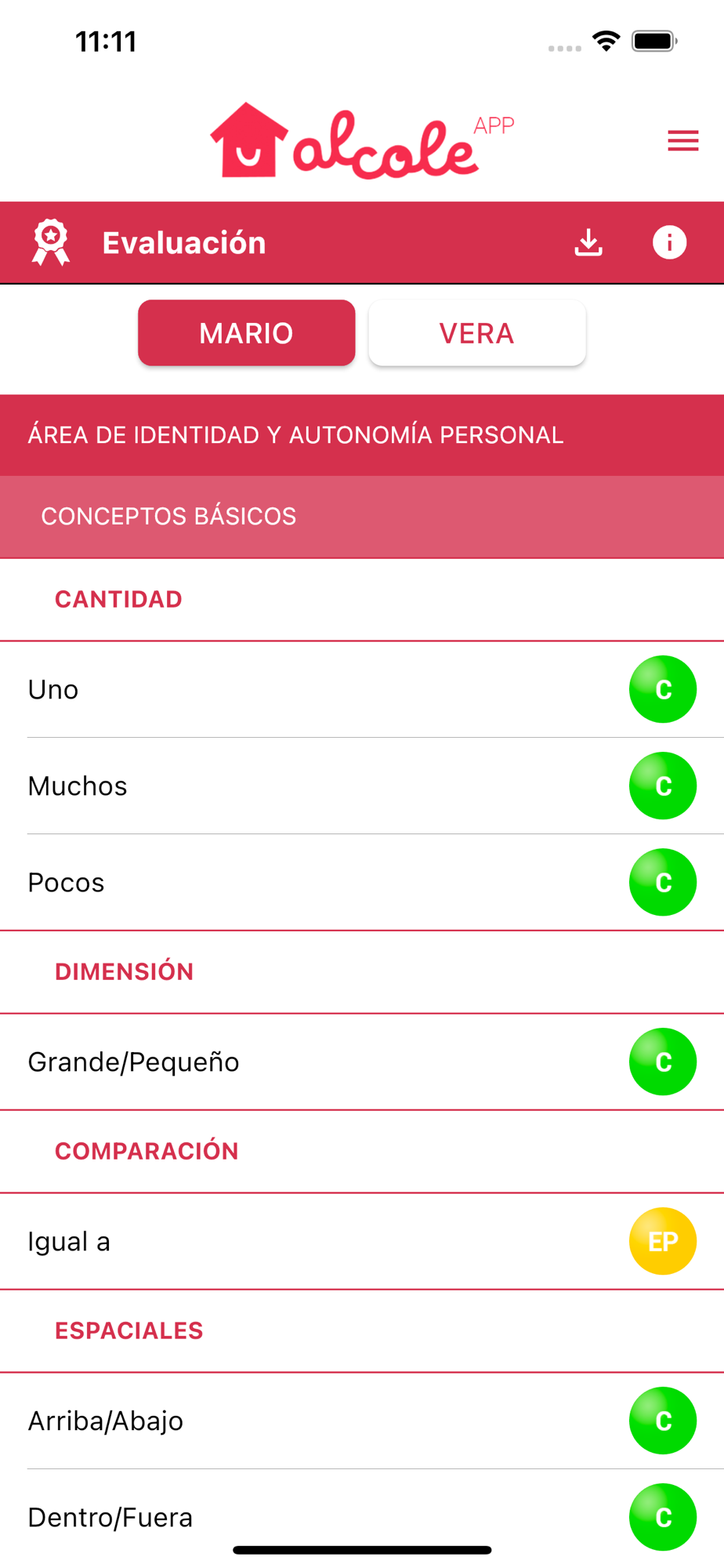Tap the C badge next to Pocos

662,882
